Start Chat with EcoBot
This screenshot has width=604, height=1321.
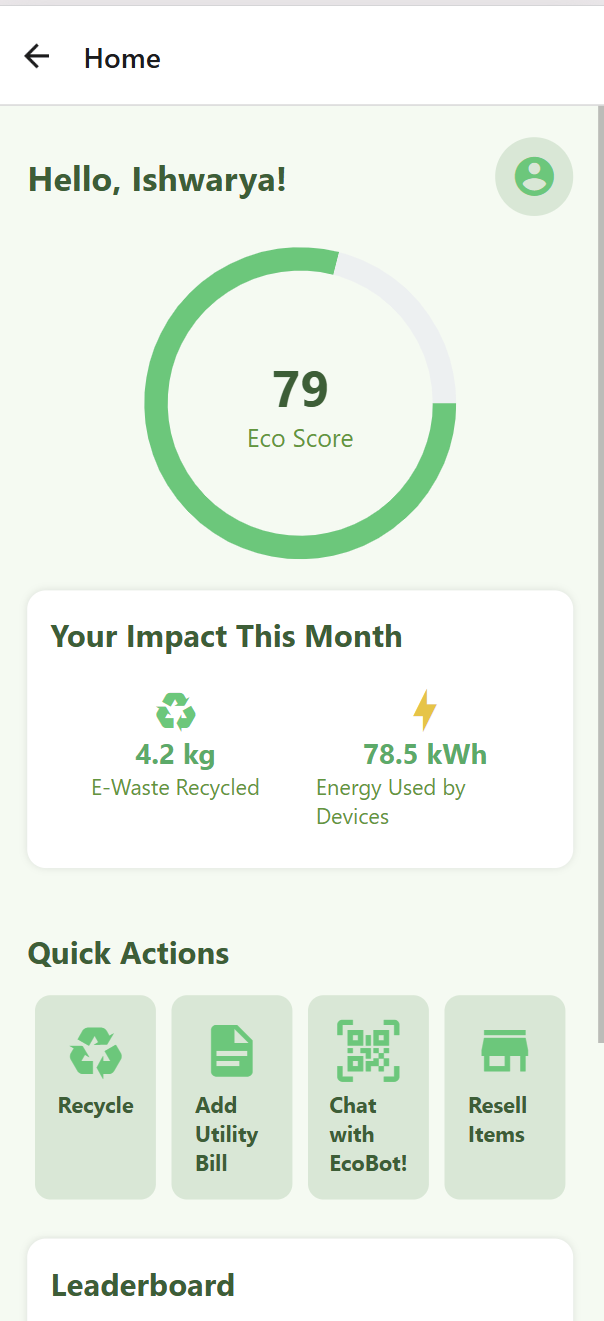368,1096
